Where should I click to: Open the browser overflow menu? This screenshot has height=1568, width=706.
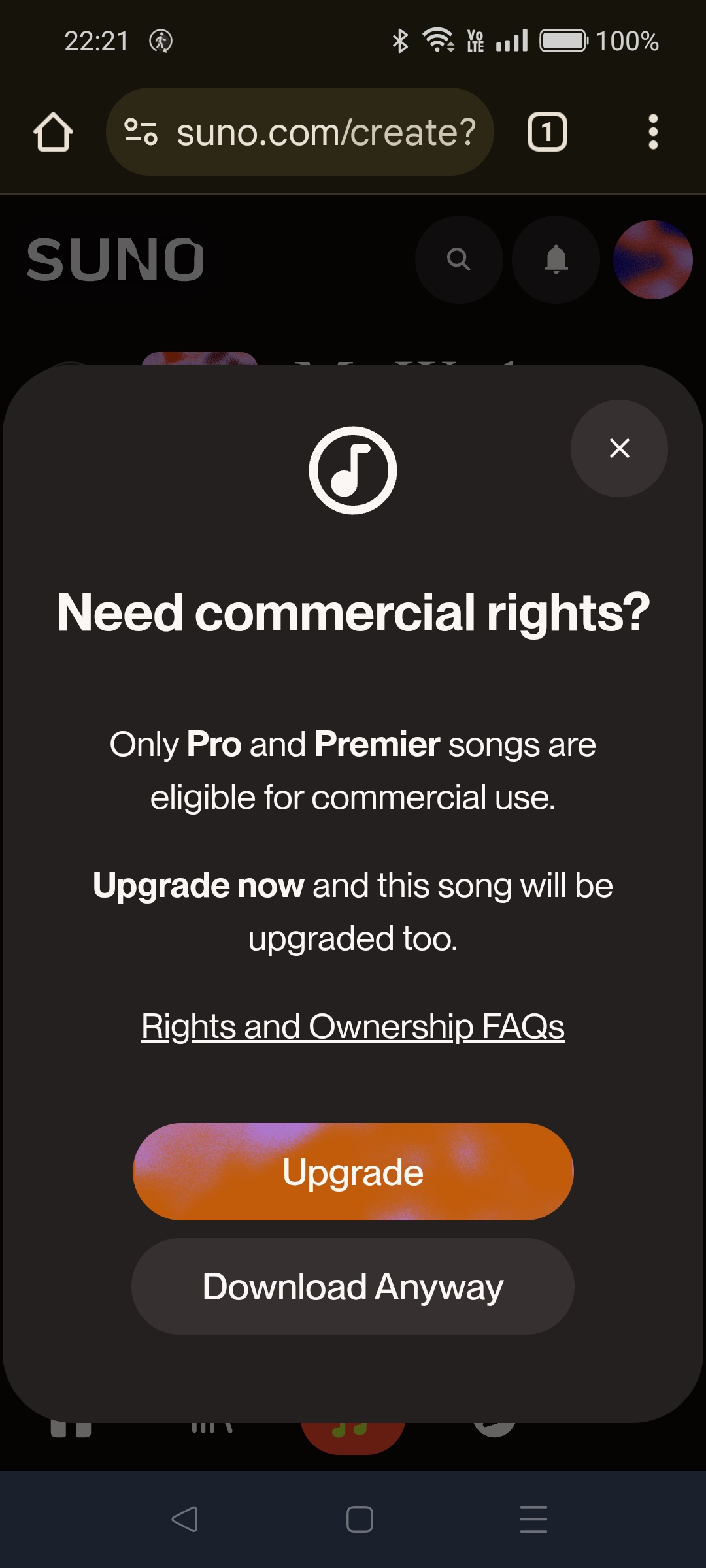652,132
